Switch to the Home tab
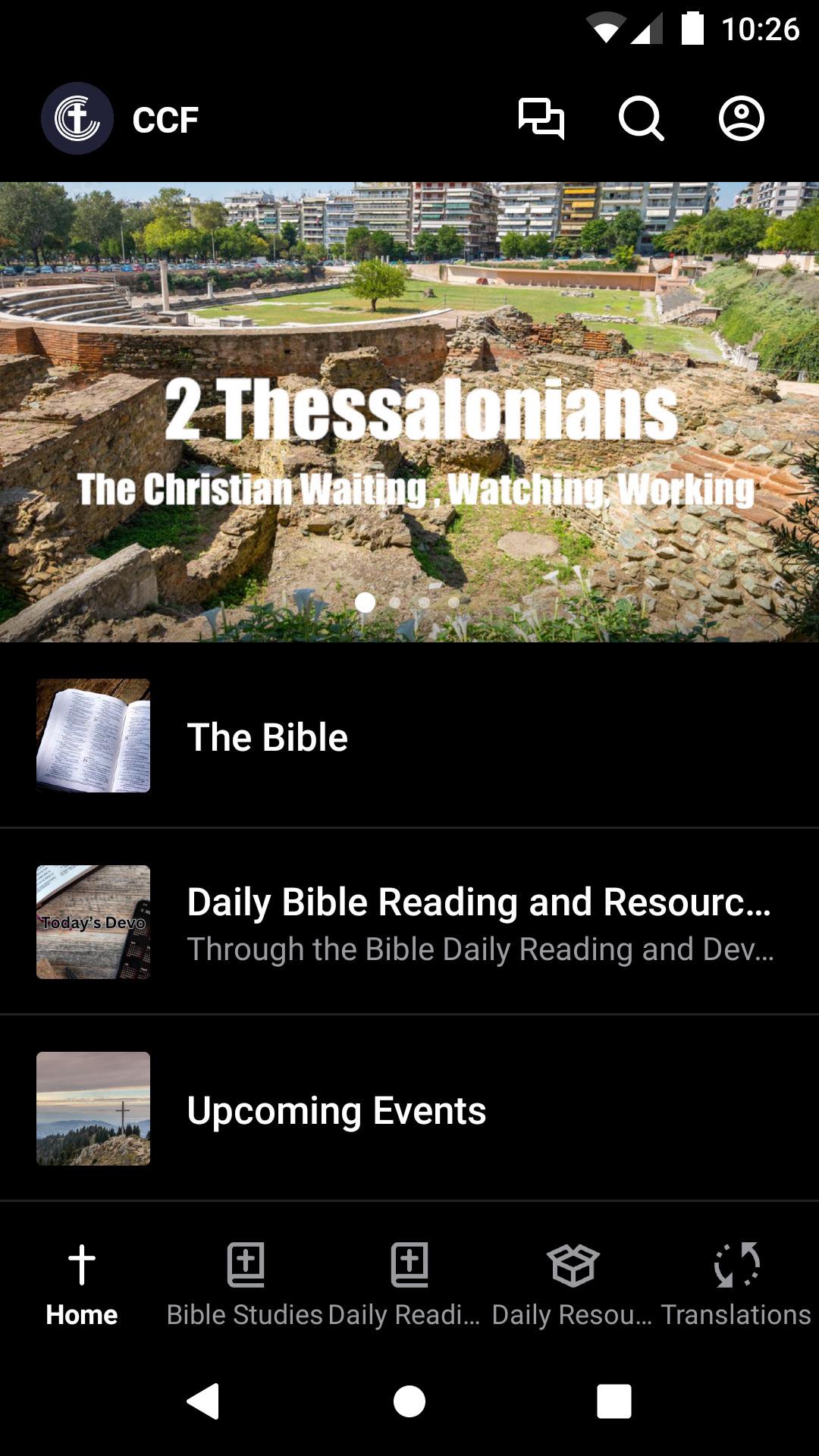 (x=82, y=1283)
